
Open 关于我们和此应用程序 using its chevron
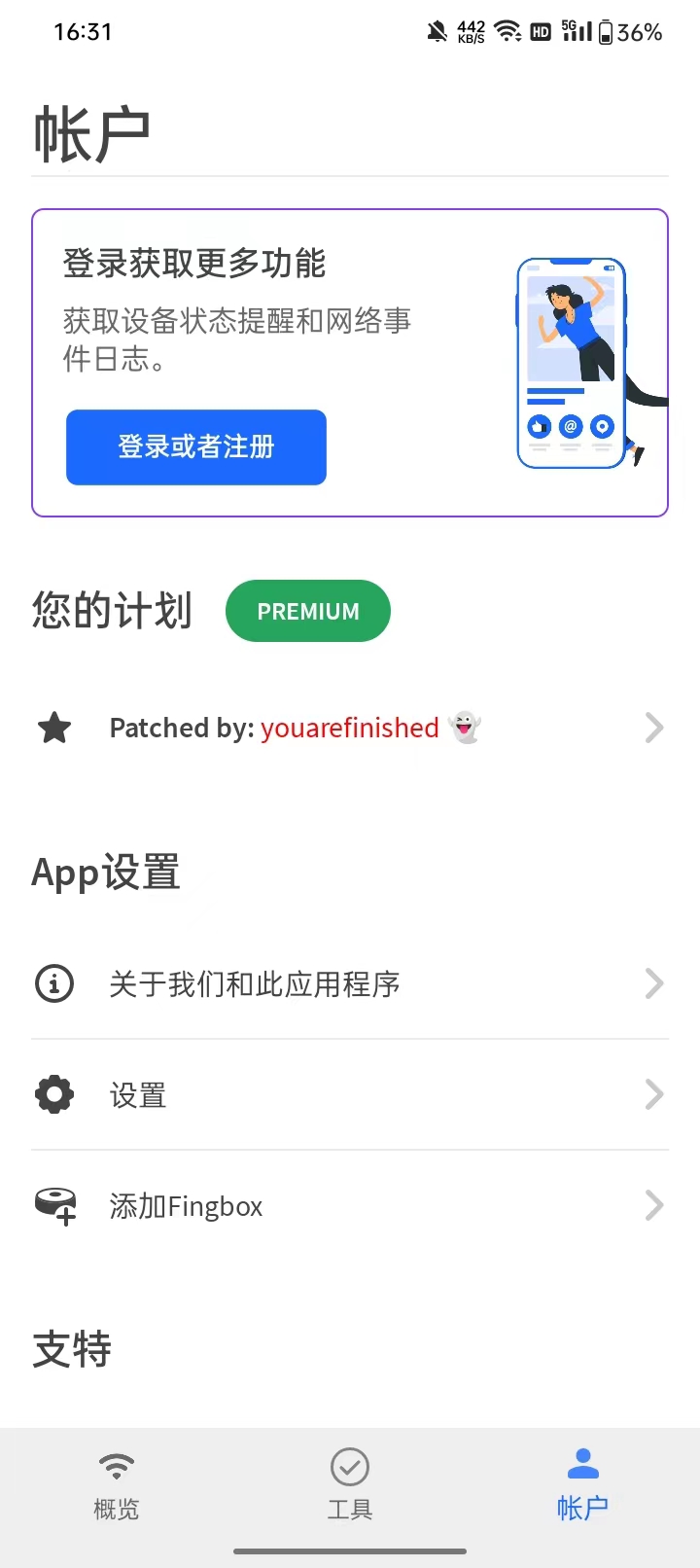pyautogui.click(x=654, y=983)
